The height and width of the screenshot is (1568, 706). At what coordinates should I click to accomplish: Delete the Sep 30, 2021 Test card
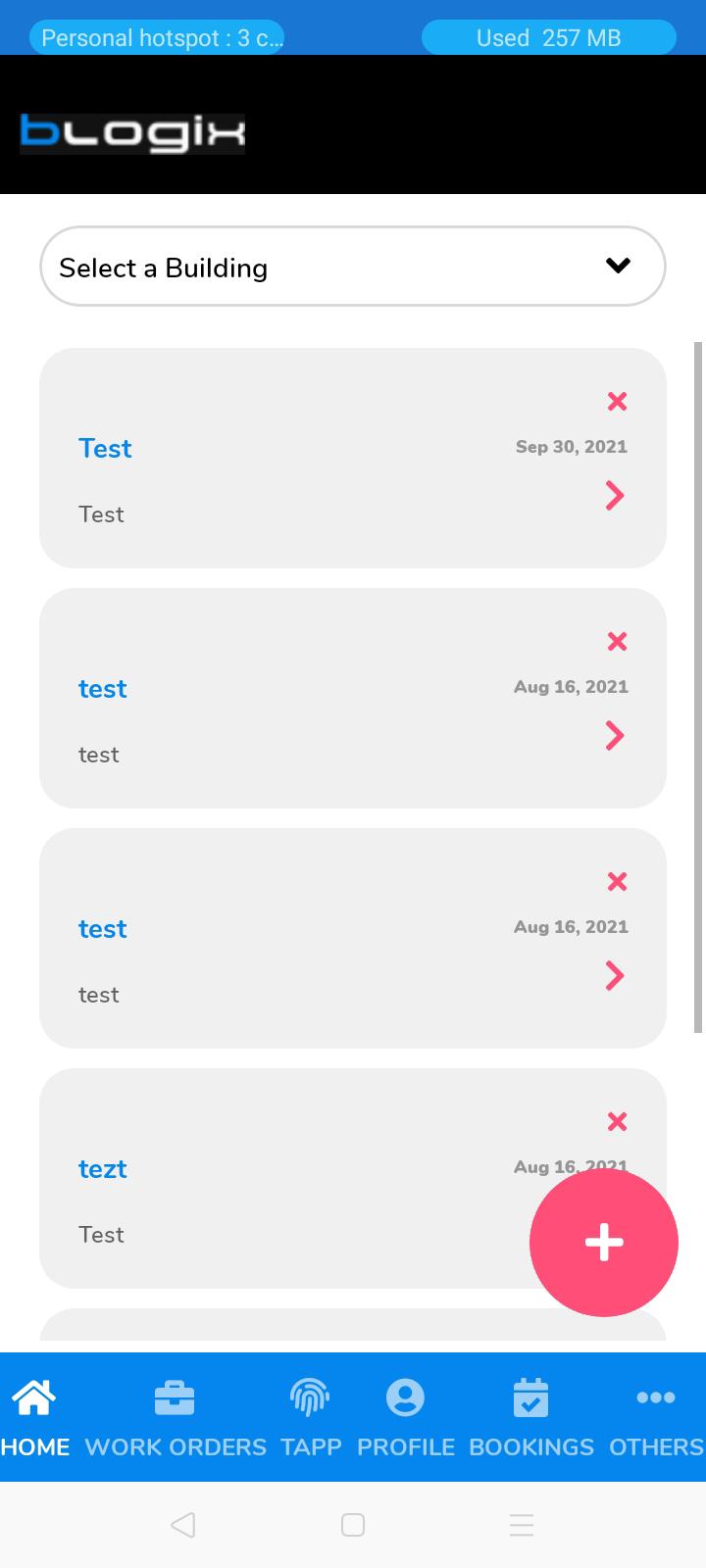(617, 401)
